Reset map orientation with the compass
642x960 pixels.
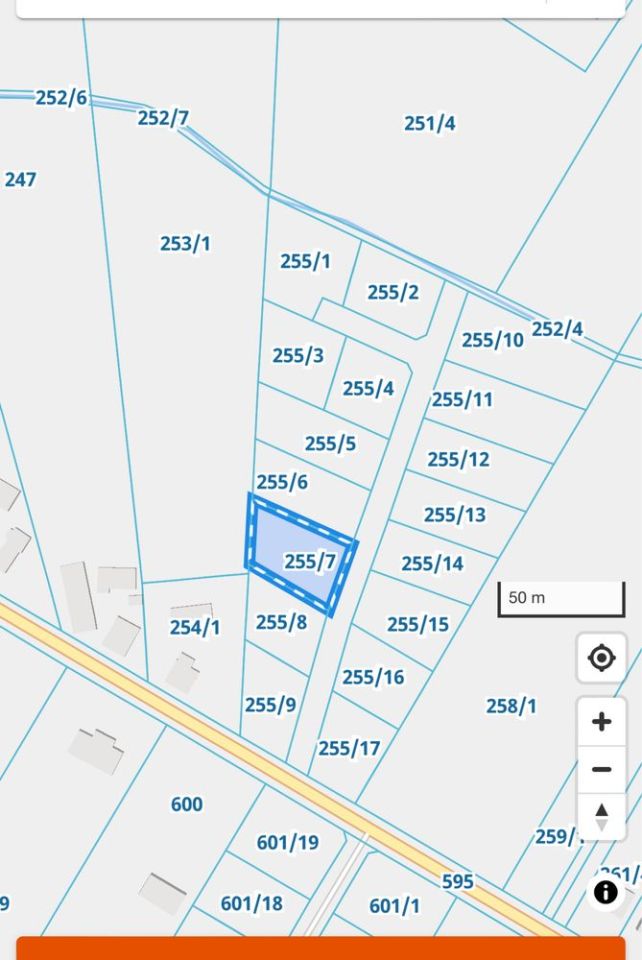[x=601, y=816]
